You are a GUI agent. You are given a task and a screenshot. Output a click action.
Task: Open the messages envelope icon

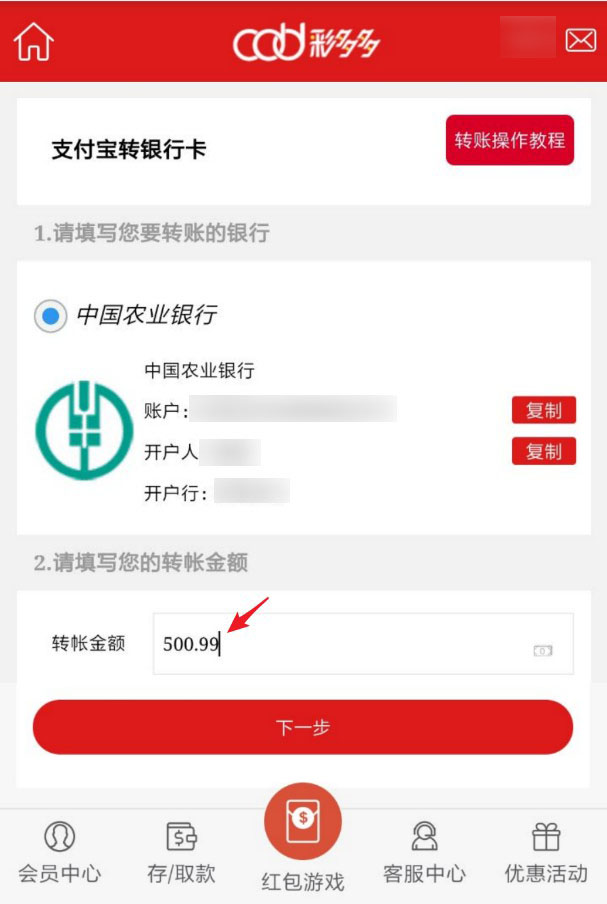coord(580,41)
